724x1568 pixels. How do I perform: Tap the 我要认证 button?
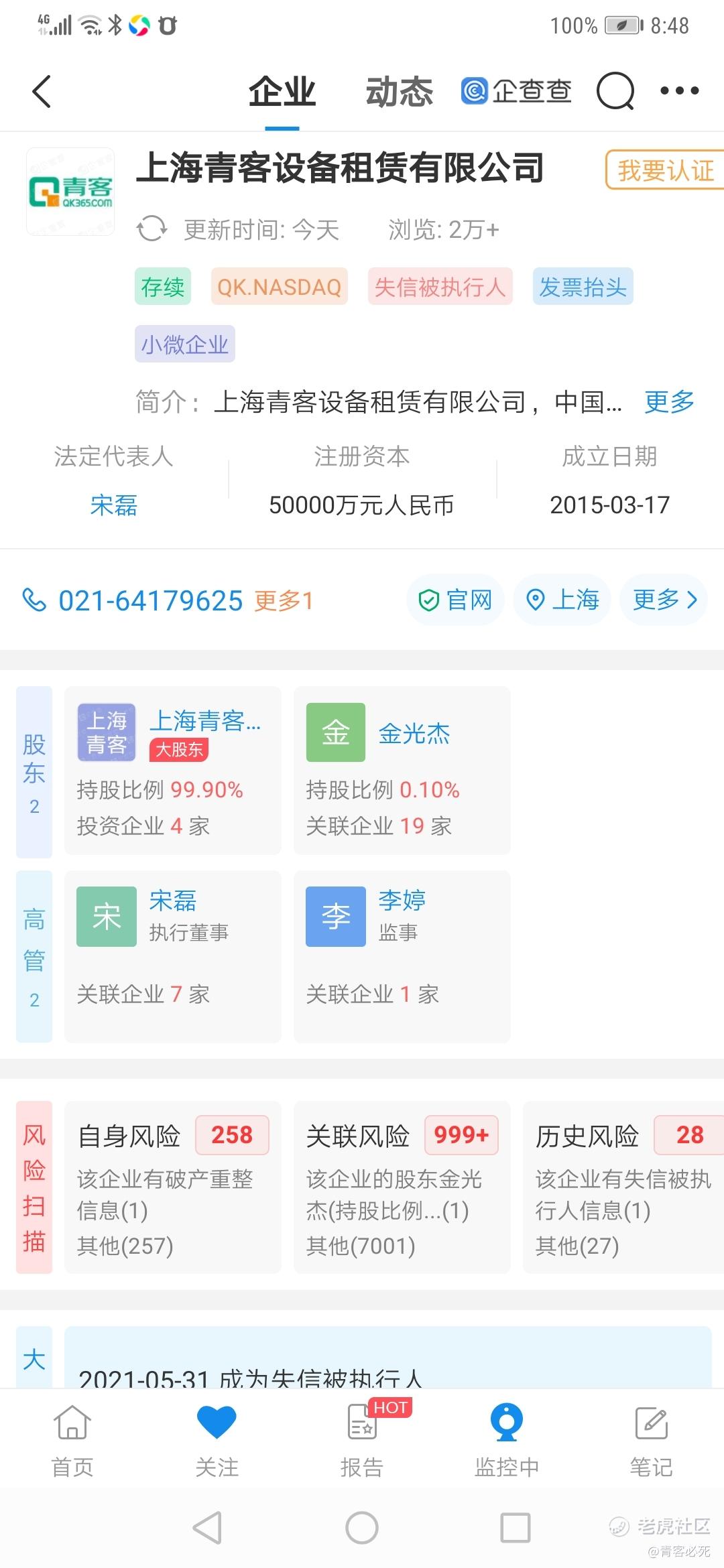[665, 170]
